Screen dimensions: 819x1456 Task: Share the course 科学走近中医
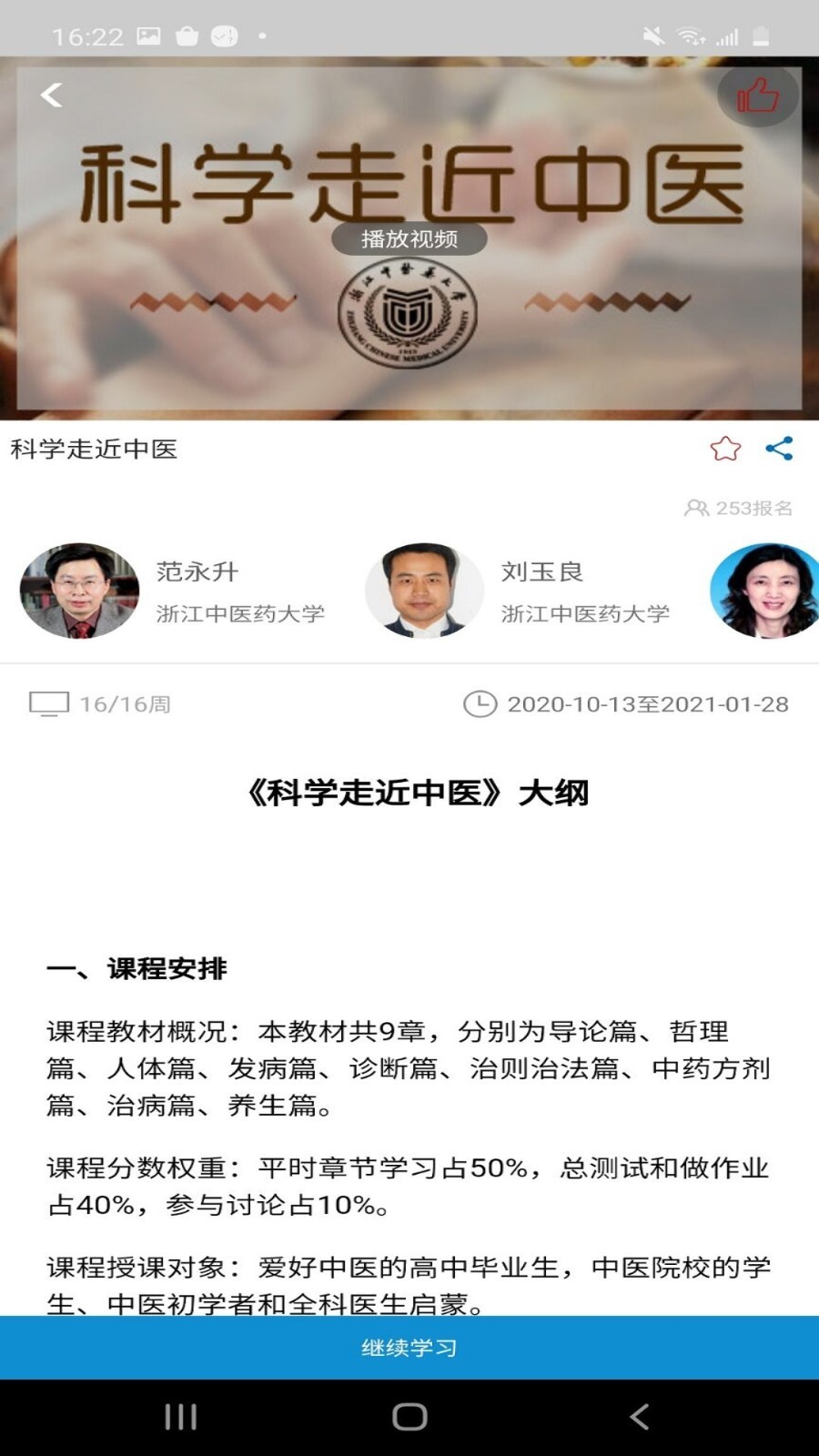pos(779,449)
